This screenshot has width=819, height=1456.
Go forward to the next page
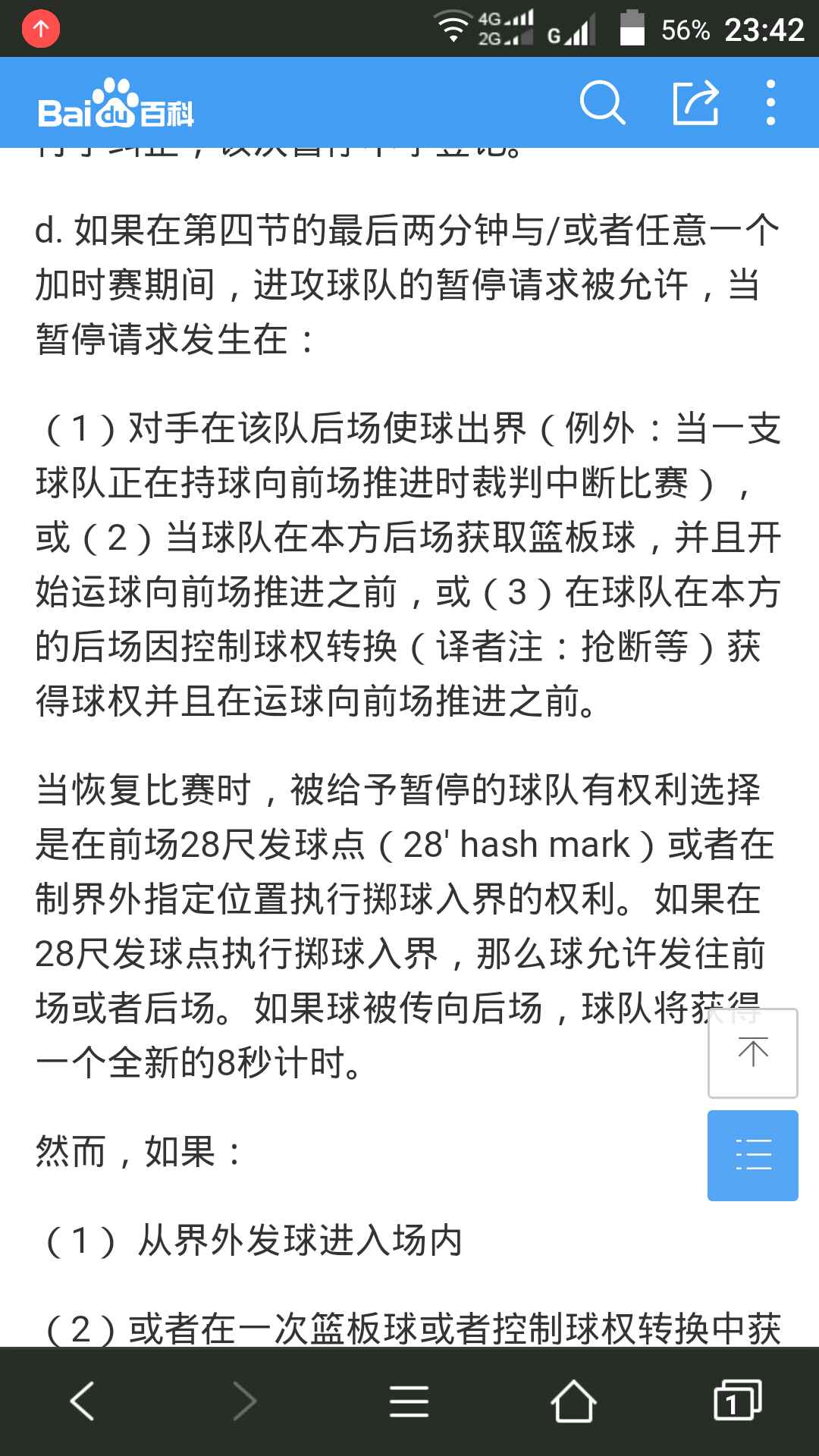click(x=245, y=1401)
